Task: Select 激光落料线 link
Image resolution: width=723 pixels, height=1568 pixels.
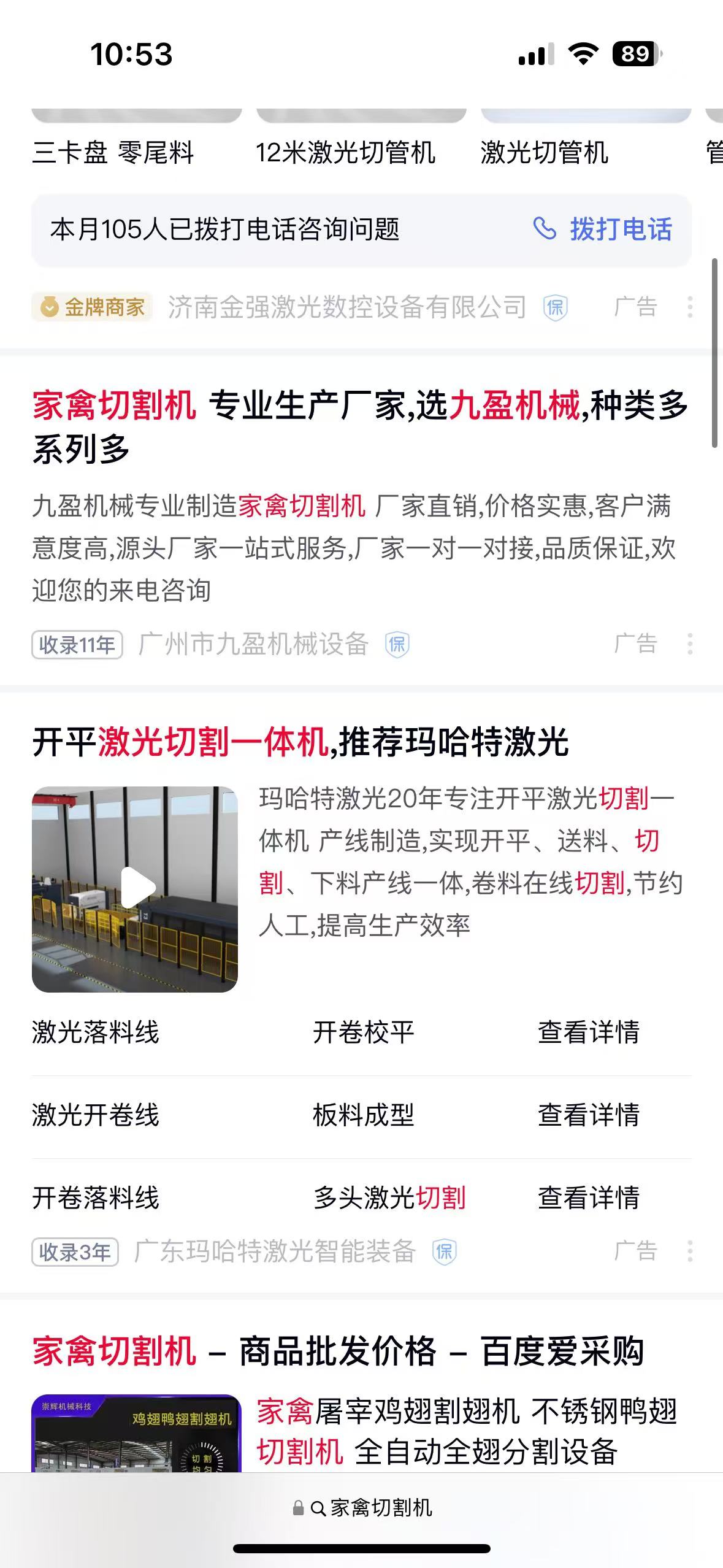Action: 96,1032
